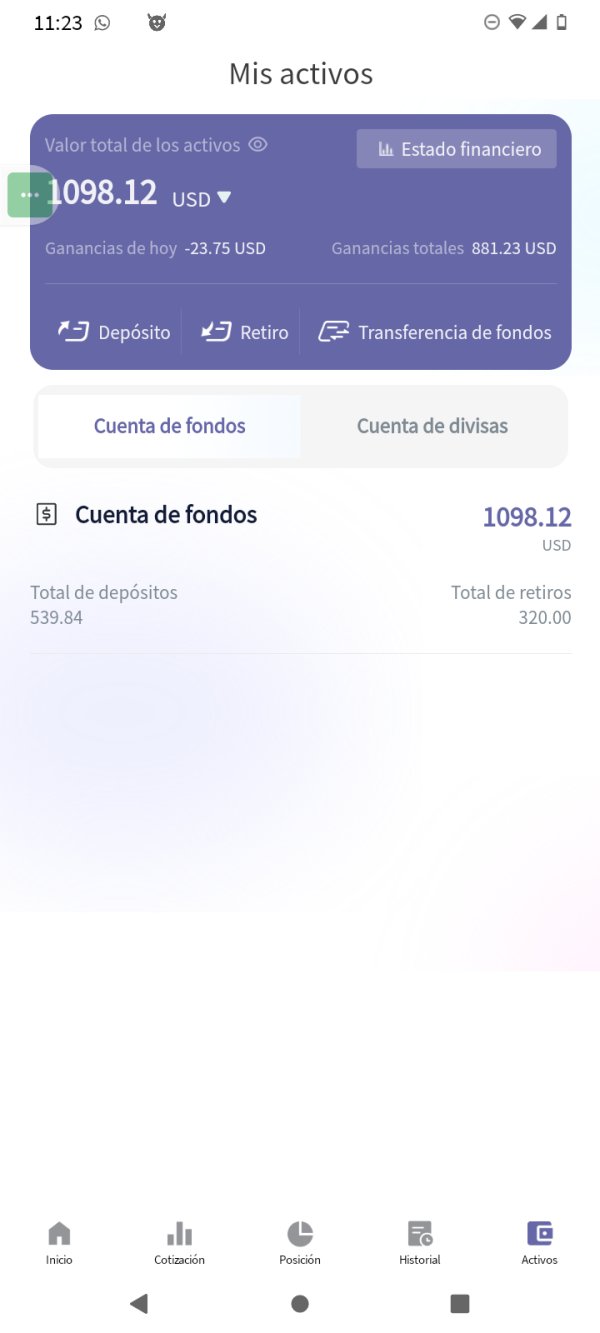The image size is (600, 1333).
Task: View the Historial tab
Action: click(420, 1243)
